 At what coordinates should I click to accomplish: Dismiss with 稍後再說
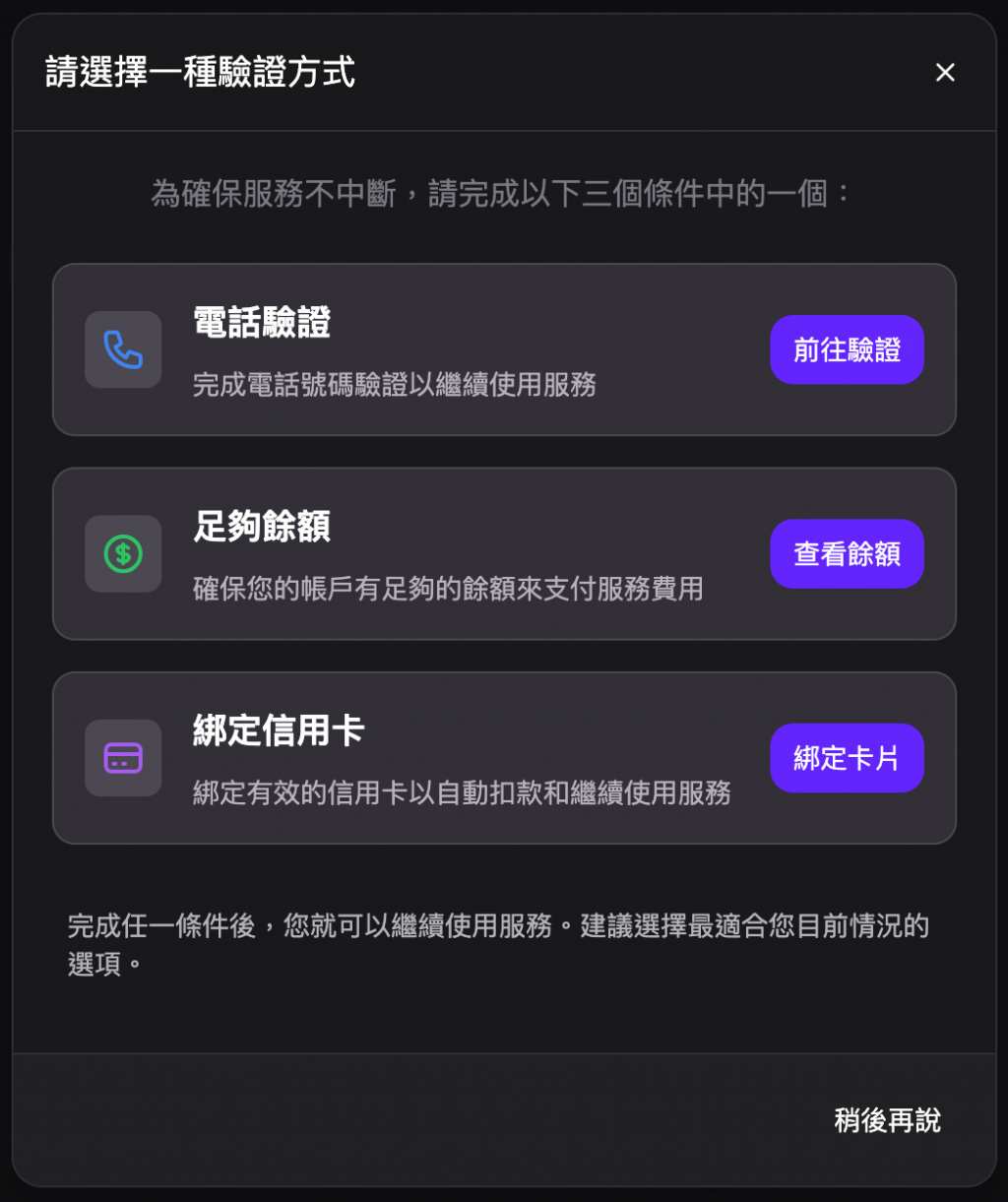pos(887,1120)
